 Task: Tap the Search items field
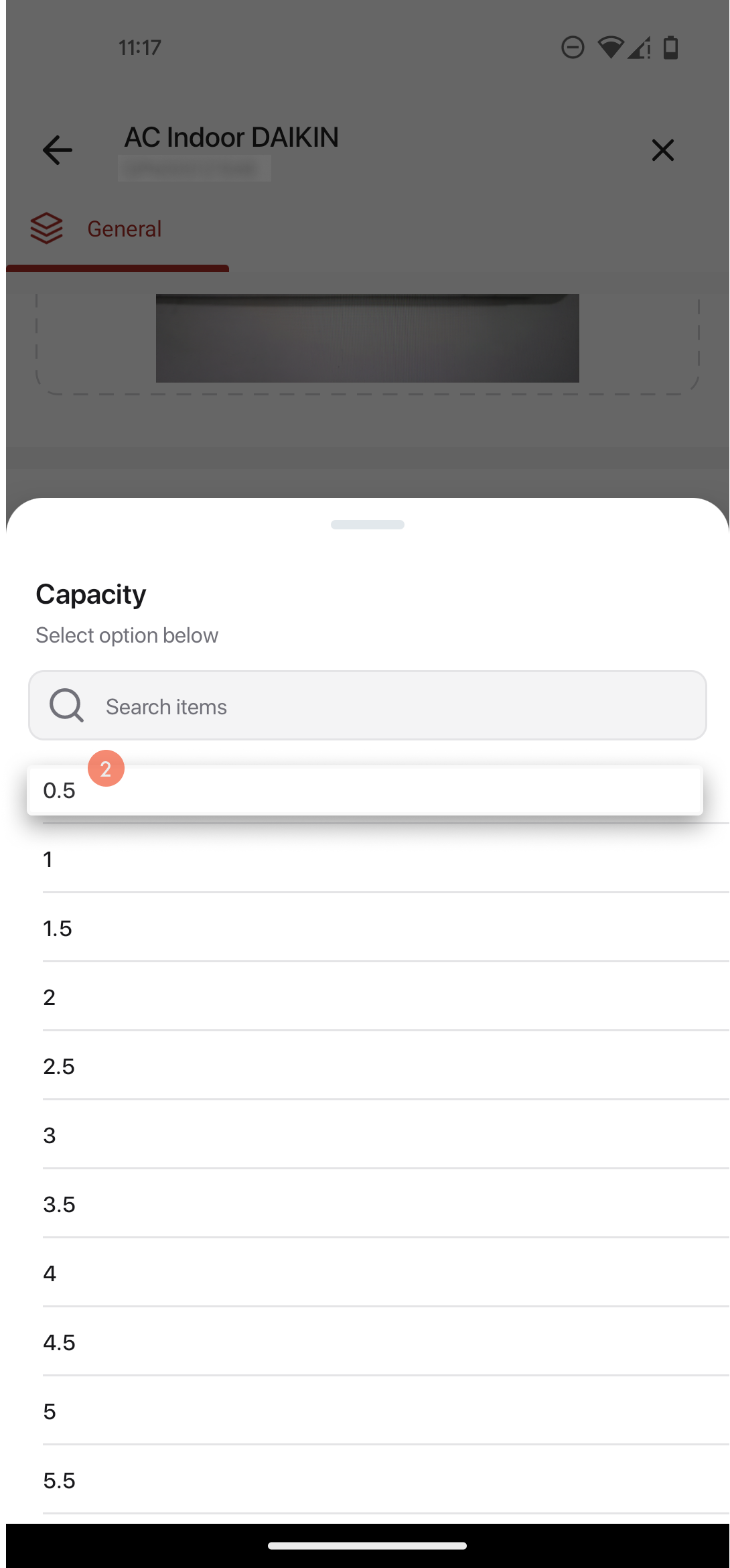[367, 706]
